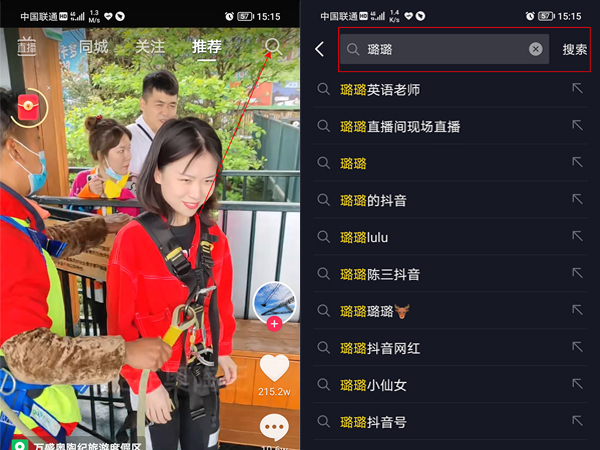Open suggestion 璐璐的抖音

373,200
